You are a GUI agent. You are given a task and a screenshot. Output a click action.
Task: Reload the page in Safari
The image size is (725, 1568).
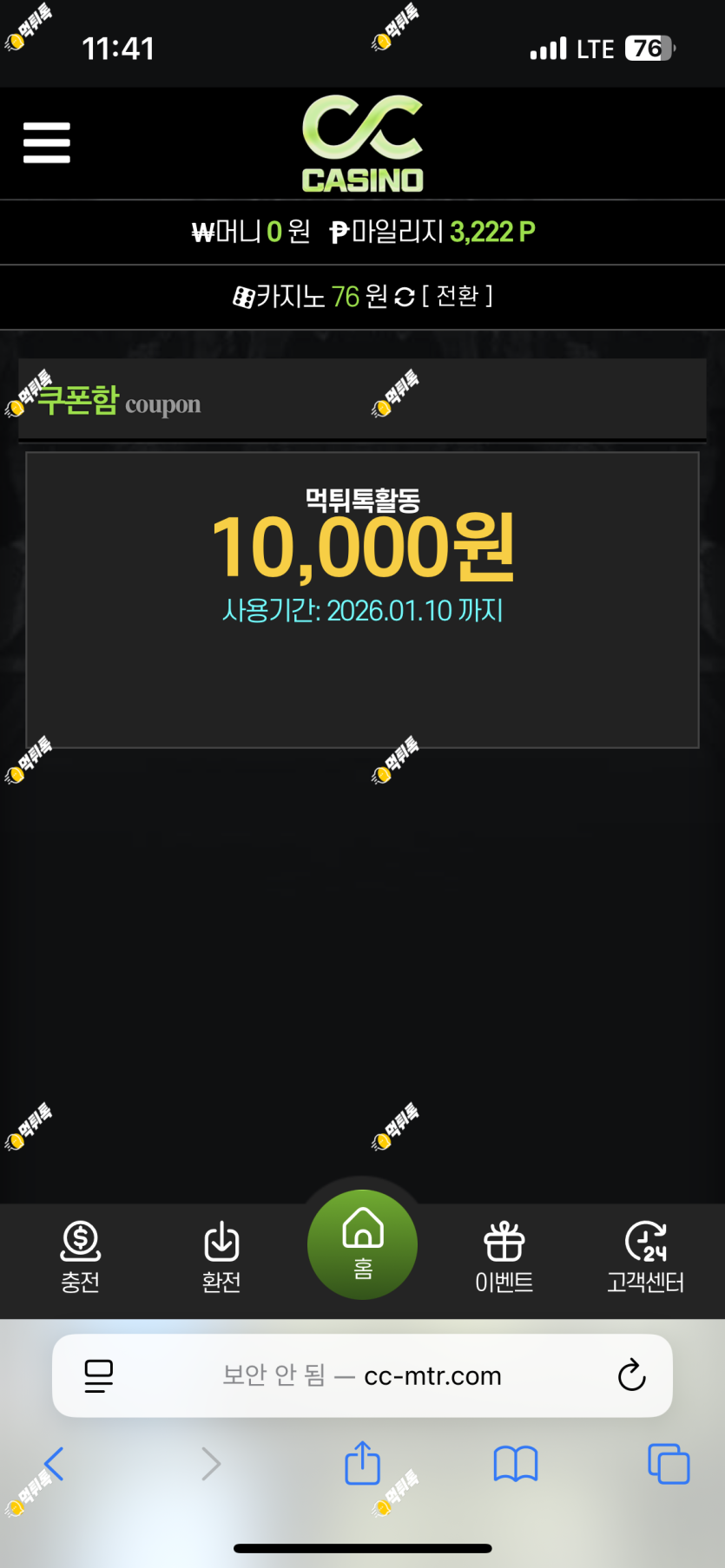coord(631,1375)
